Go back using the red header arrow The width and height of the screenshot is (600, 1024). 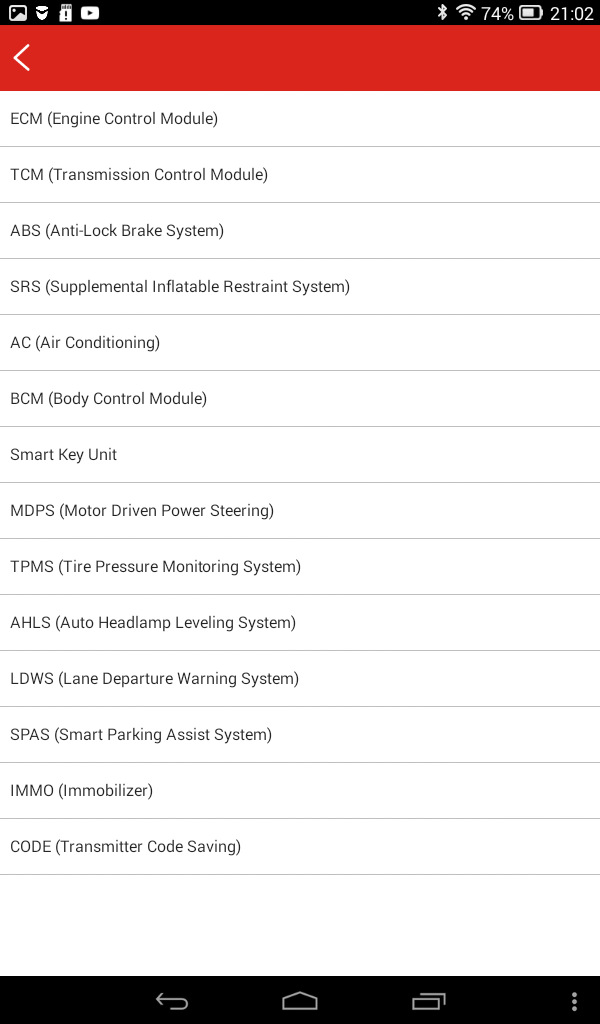(22, 57)
